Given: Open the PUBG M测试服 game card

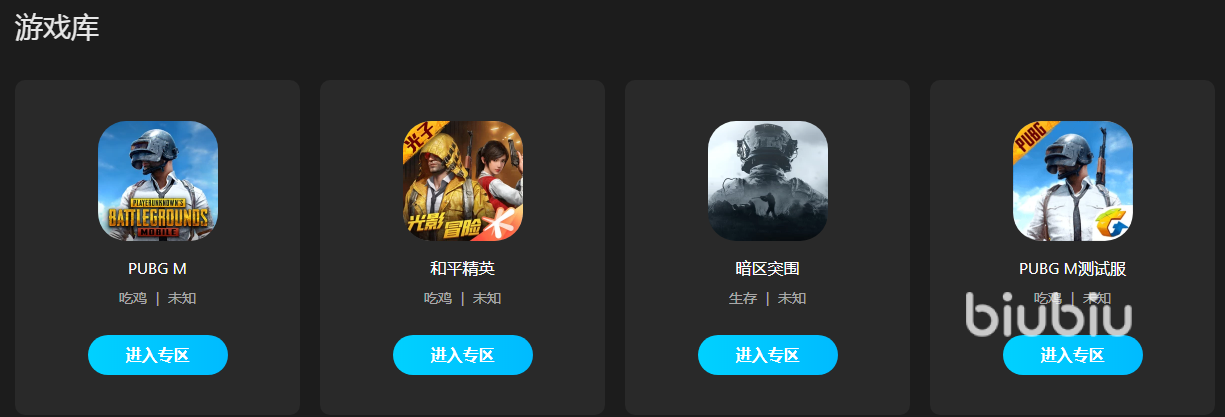Looking at the screenshot, I should [1073, 181].
